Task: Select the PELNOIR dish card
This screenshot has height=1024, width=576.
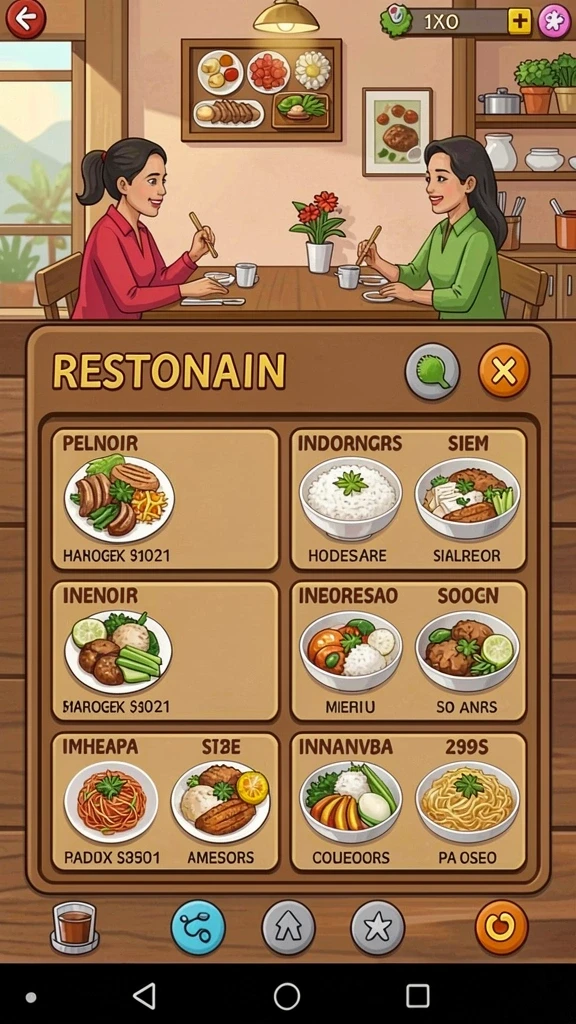Action: click(165, 500)
